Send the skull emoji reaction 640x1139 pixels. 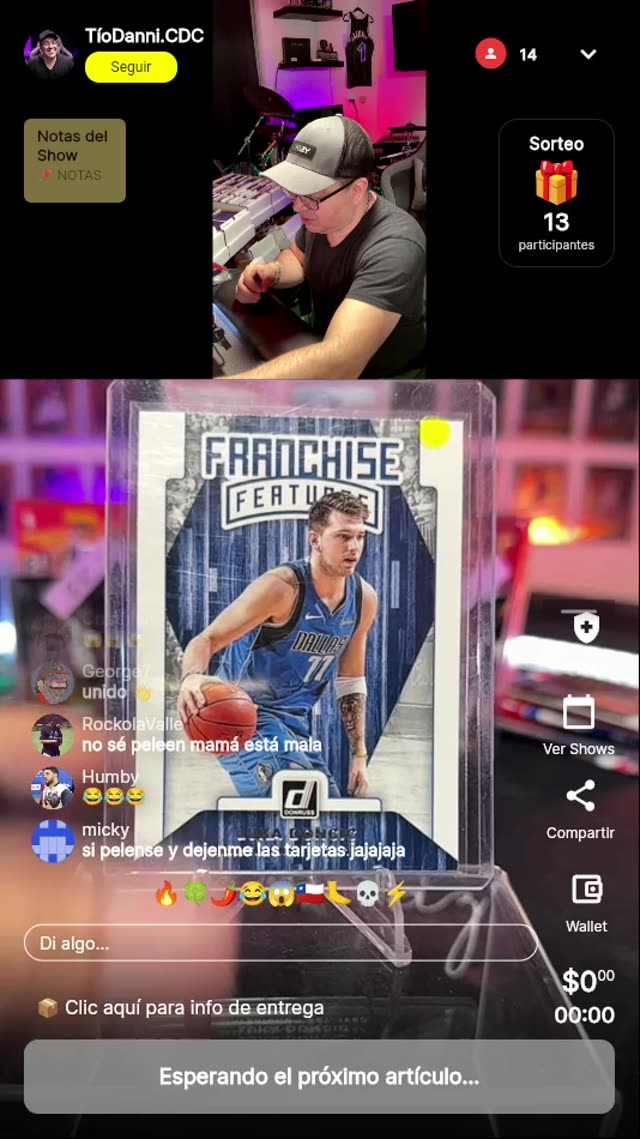[367, 894]
